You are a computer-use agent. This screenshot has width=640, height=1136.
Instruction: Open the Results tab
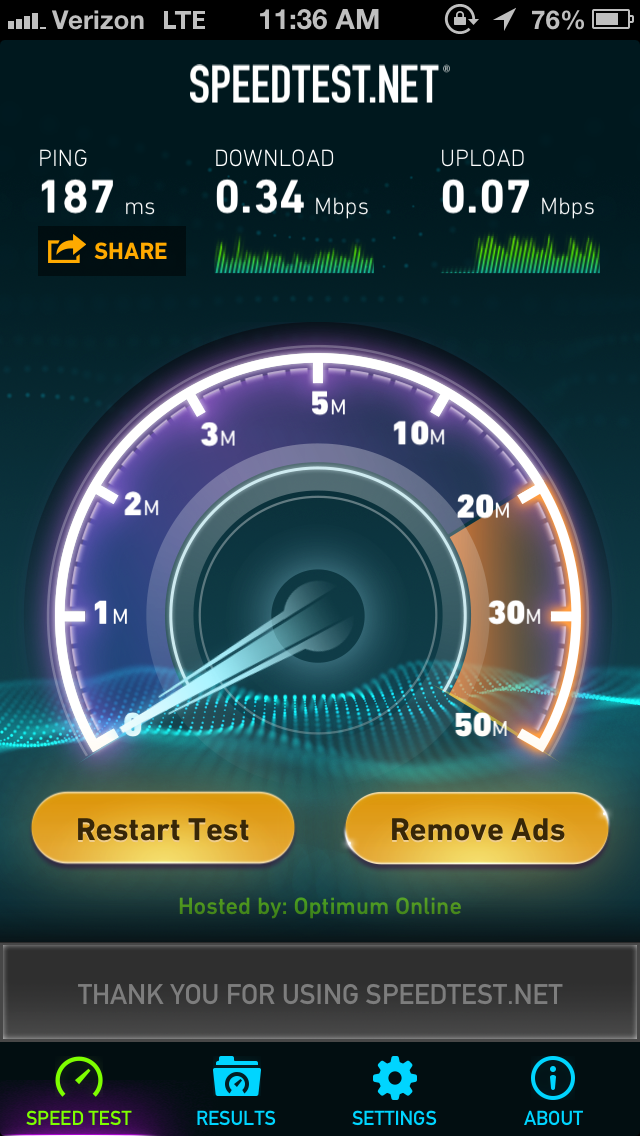coord(236,1091)
